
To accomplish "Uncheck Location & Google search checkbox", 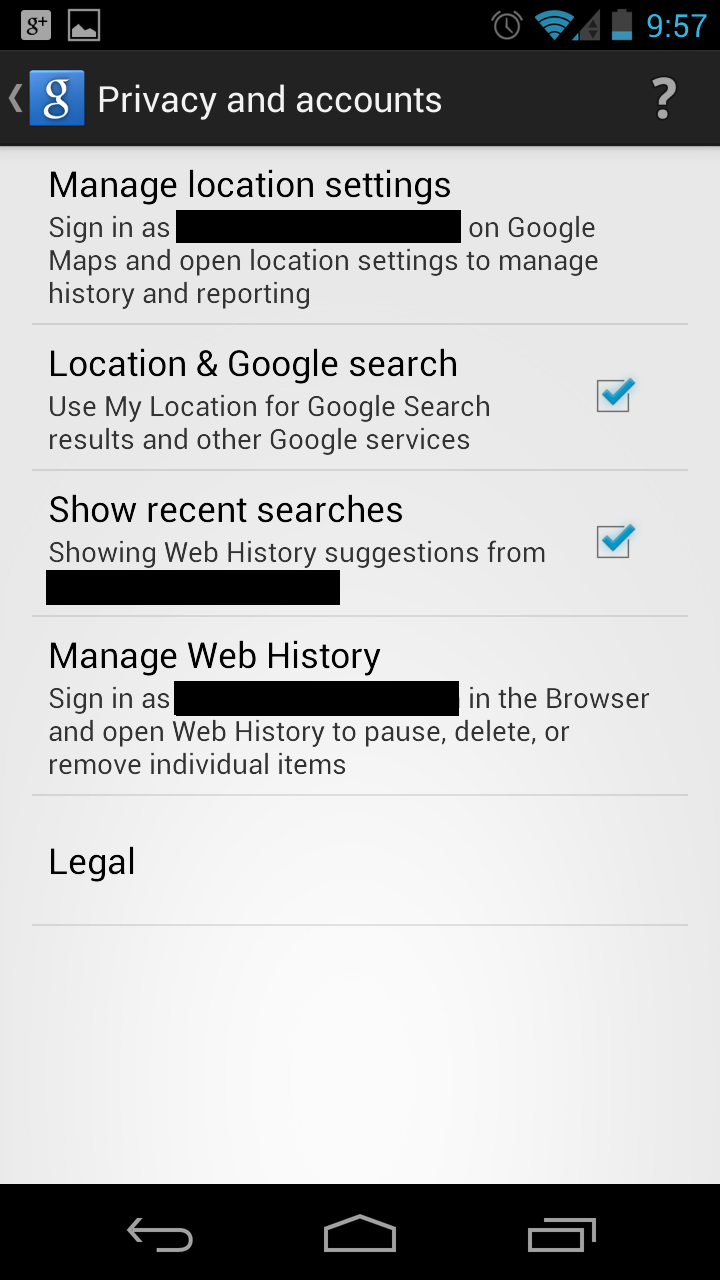I will (x=614, y=396).
